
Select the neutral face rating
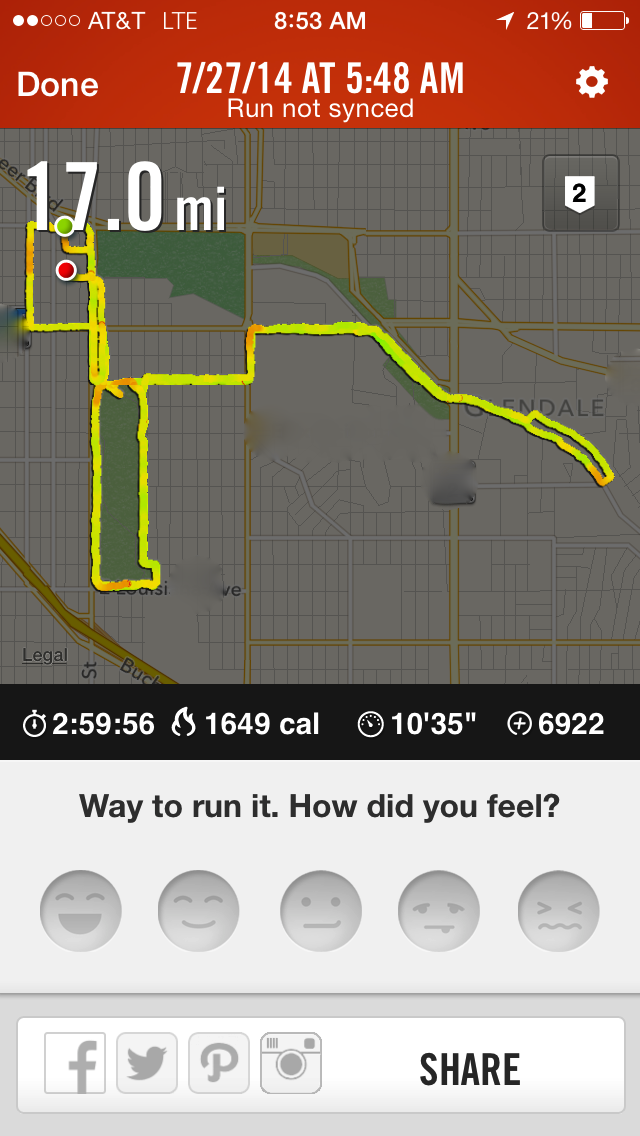[321, 911]
